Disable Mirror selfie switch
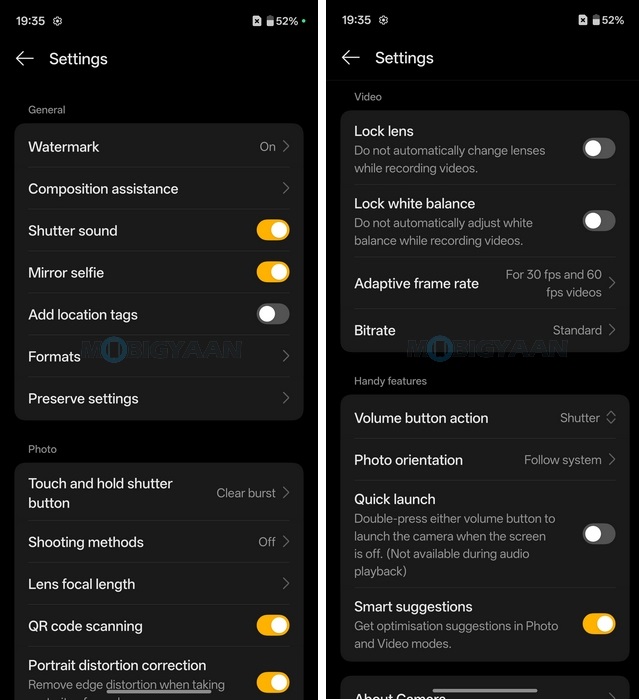 tap(272, 272)
